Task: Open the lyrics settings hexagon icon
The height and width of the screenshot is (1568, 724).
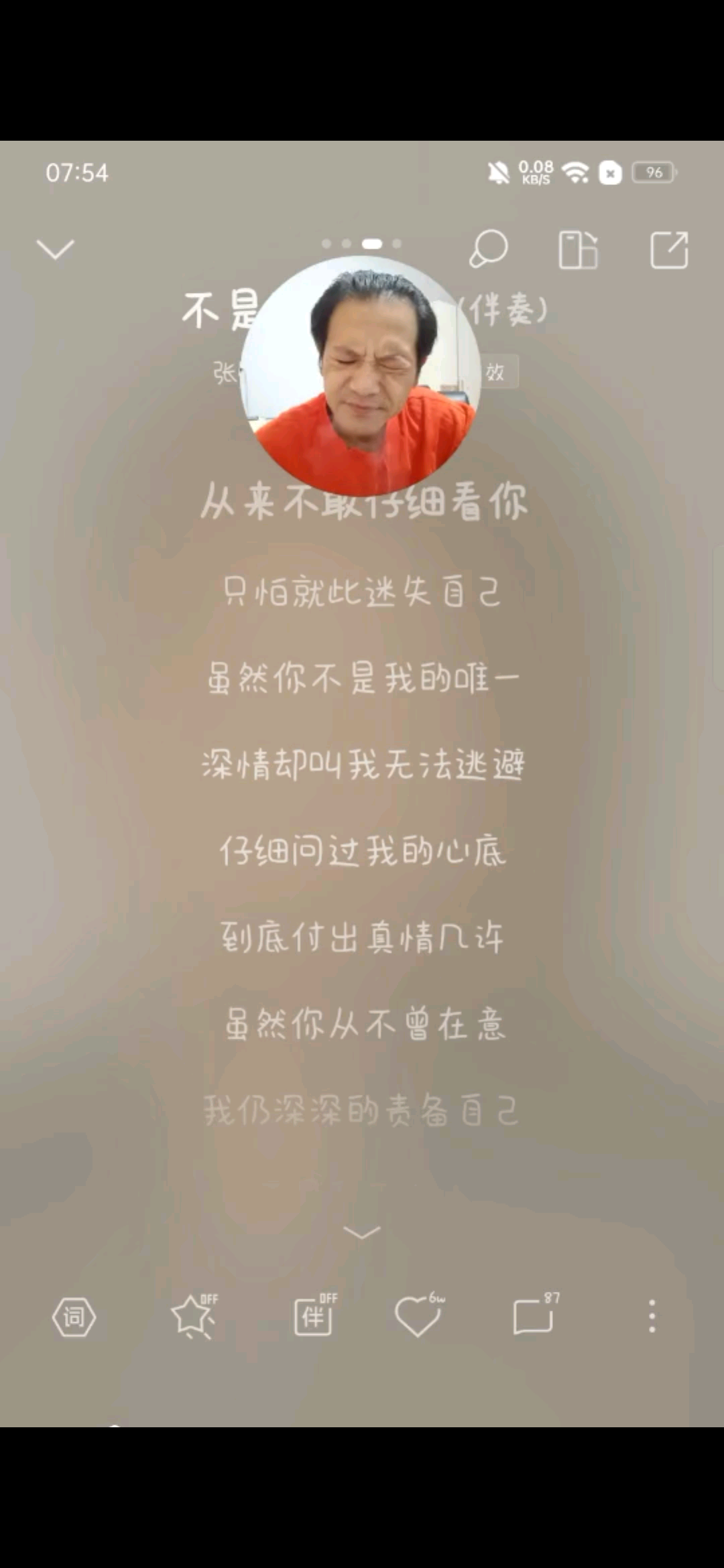Action: pyautogui.click(x=74, y=1317)
